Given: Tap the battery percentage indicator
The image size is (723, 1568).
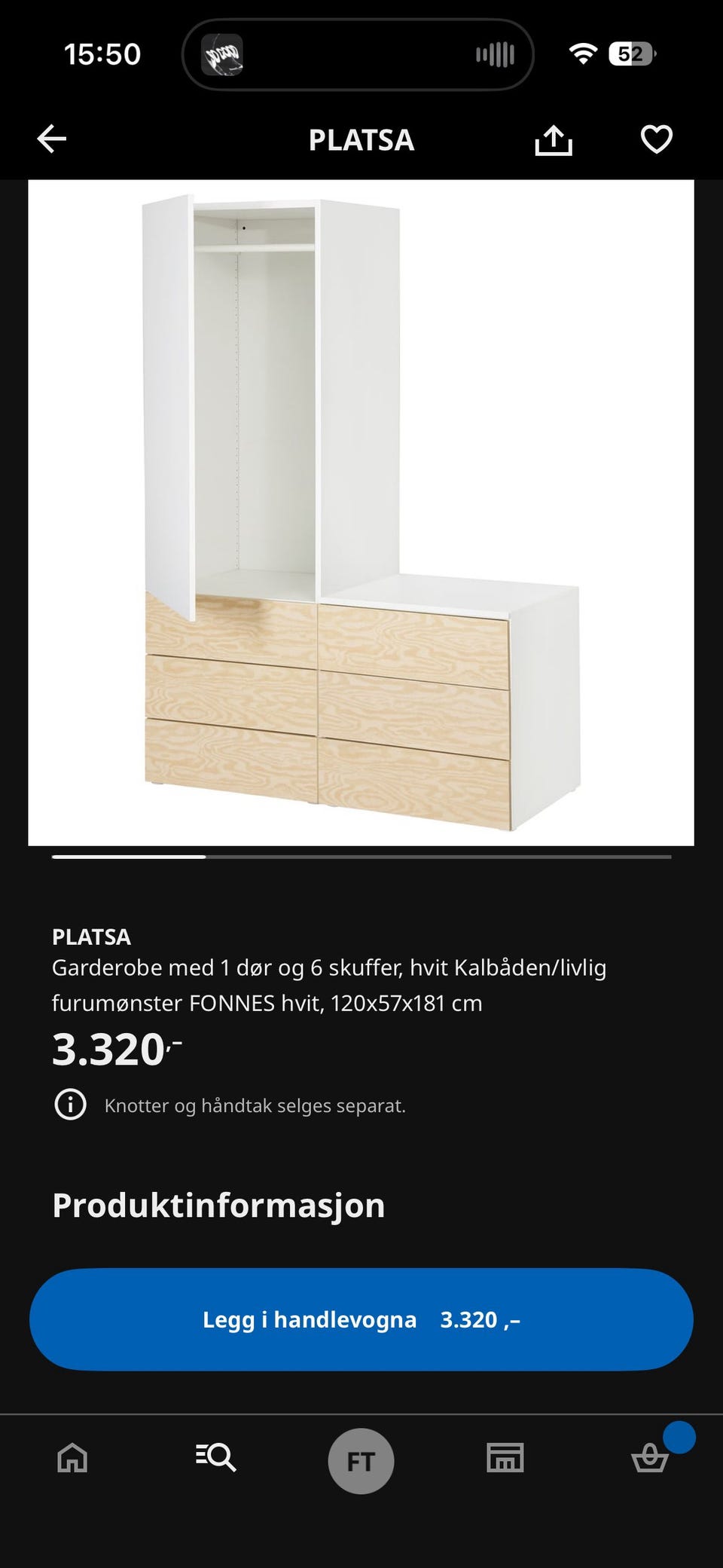Looking at the screenshot, I should [x=631, y=53].
